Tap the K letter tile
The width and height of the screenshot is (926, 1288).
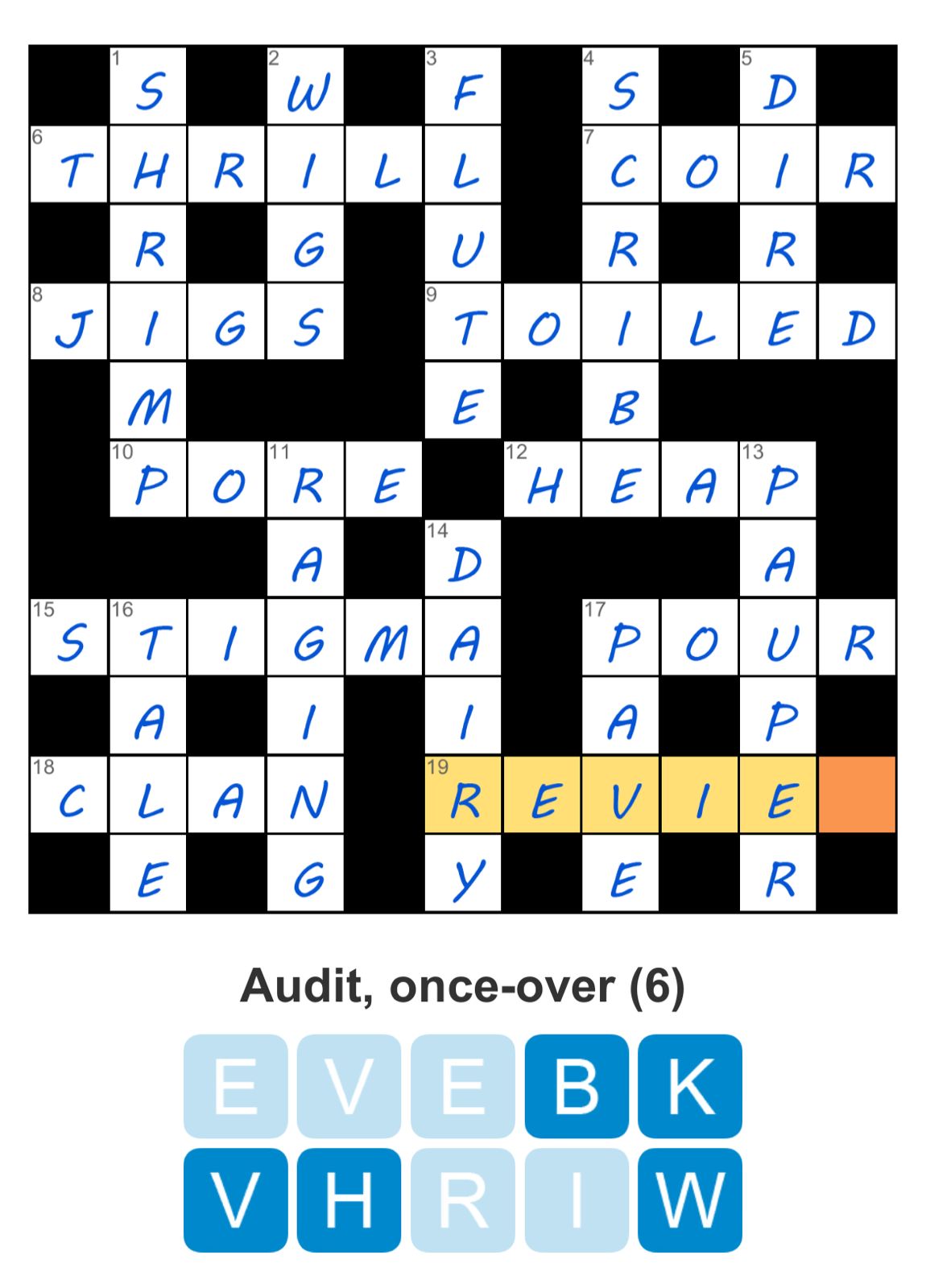(690, 1086)
